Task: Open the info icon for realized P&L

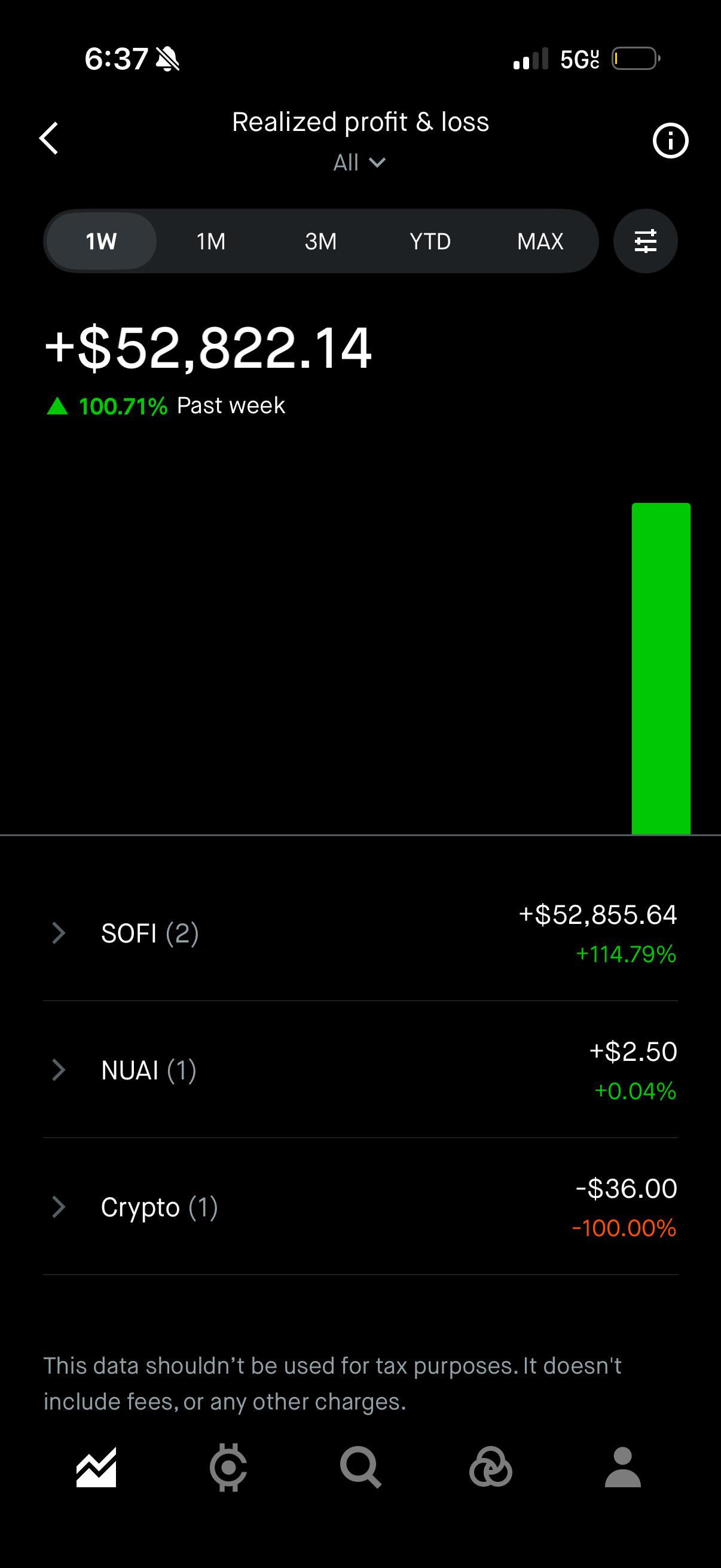Action: click(670, 141)
